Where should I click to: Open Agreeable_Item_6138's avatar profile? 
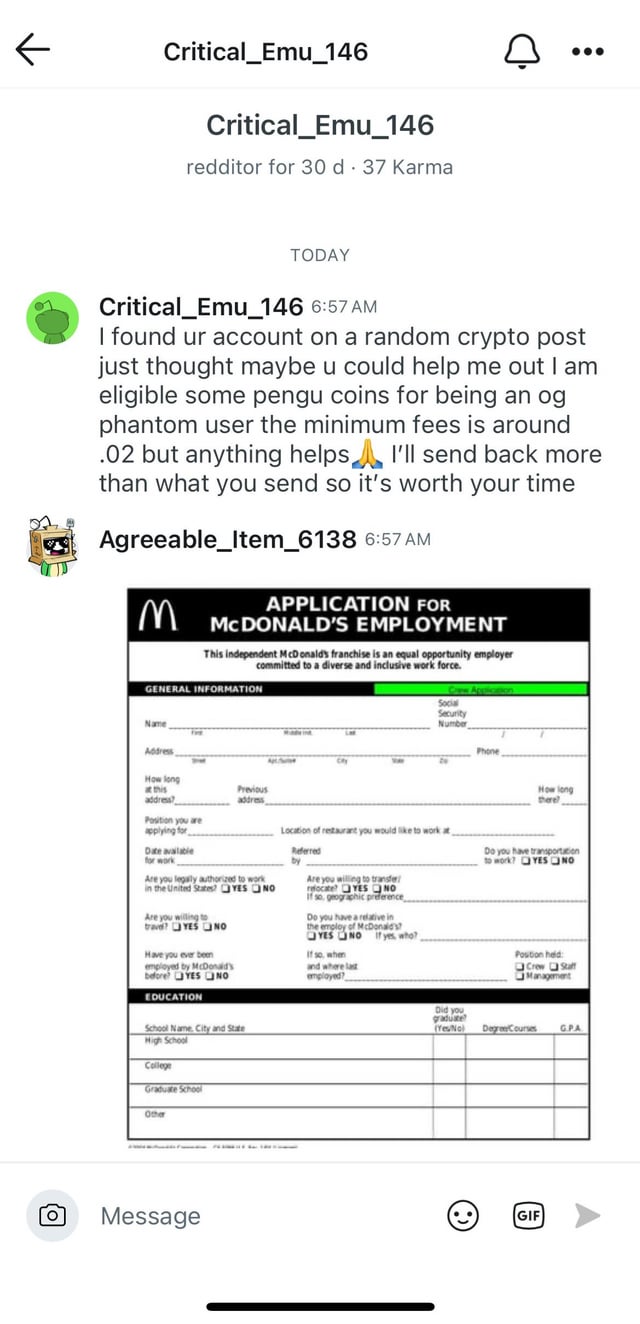52,546
